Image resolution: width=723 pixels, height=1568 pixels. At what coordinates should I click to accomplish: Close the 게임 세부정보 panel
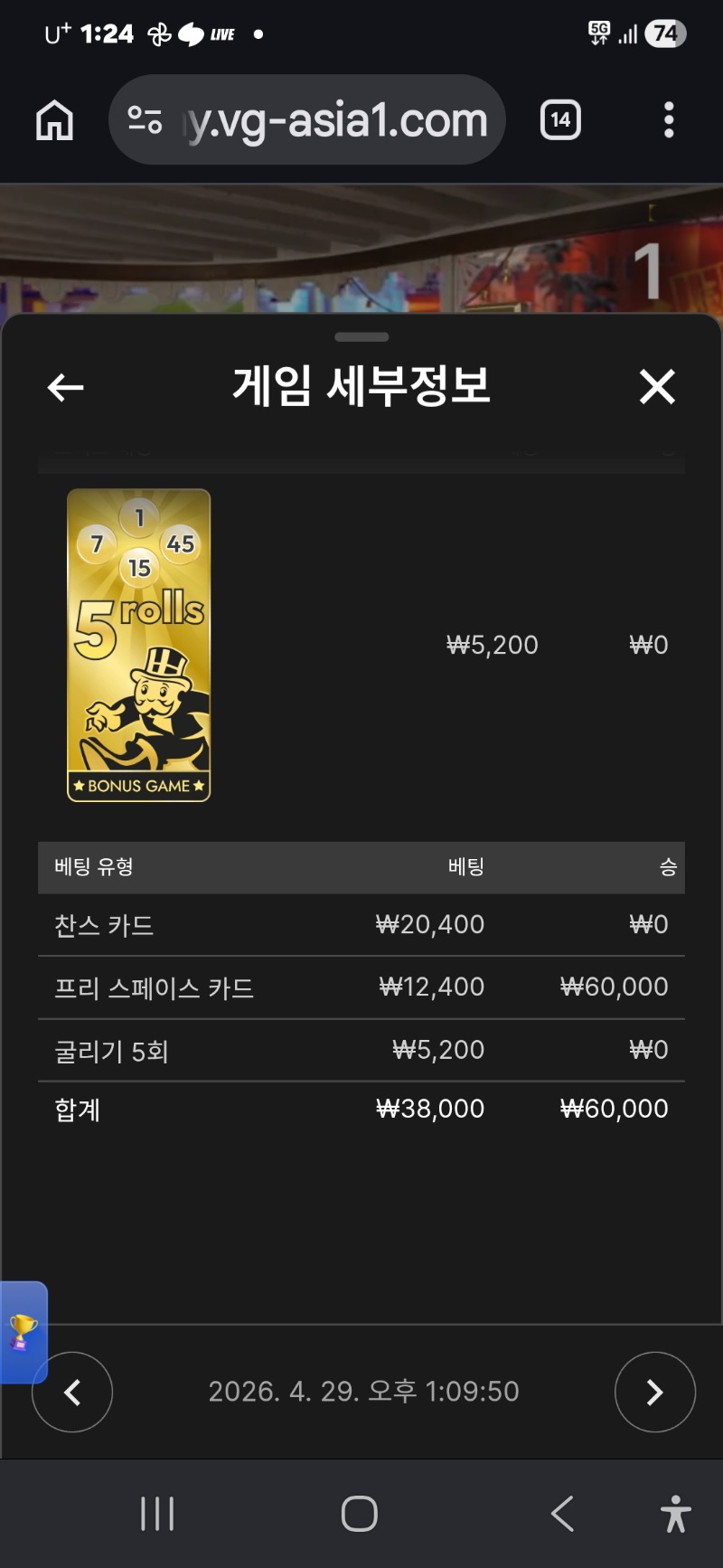click(657, 387)
